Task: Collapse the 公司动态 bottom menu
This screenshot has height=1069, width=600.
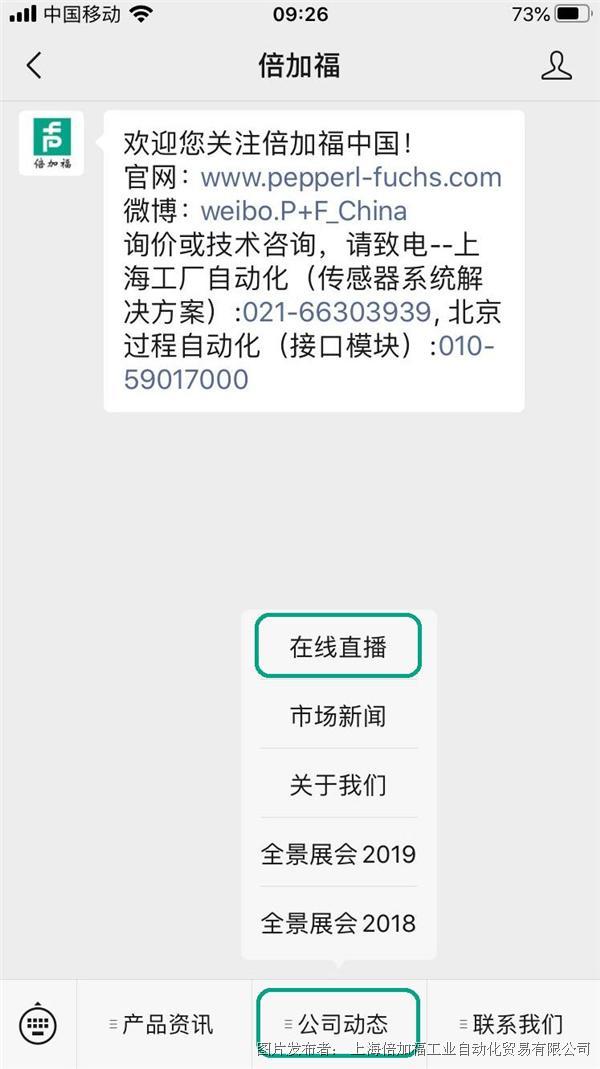Action: click(x=338, y=1024)
